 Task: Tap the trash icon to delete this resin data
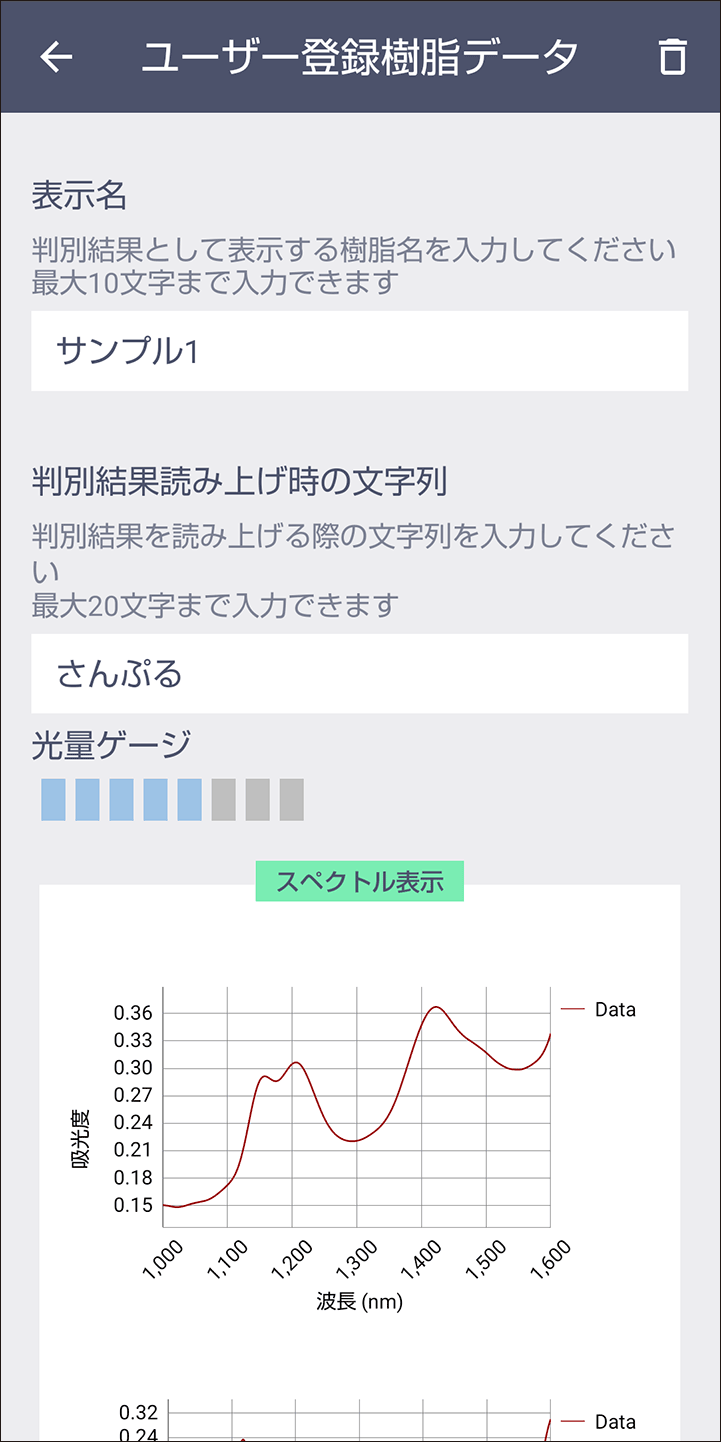coord(672,56)
